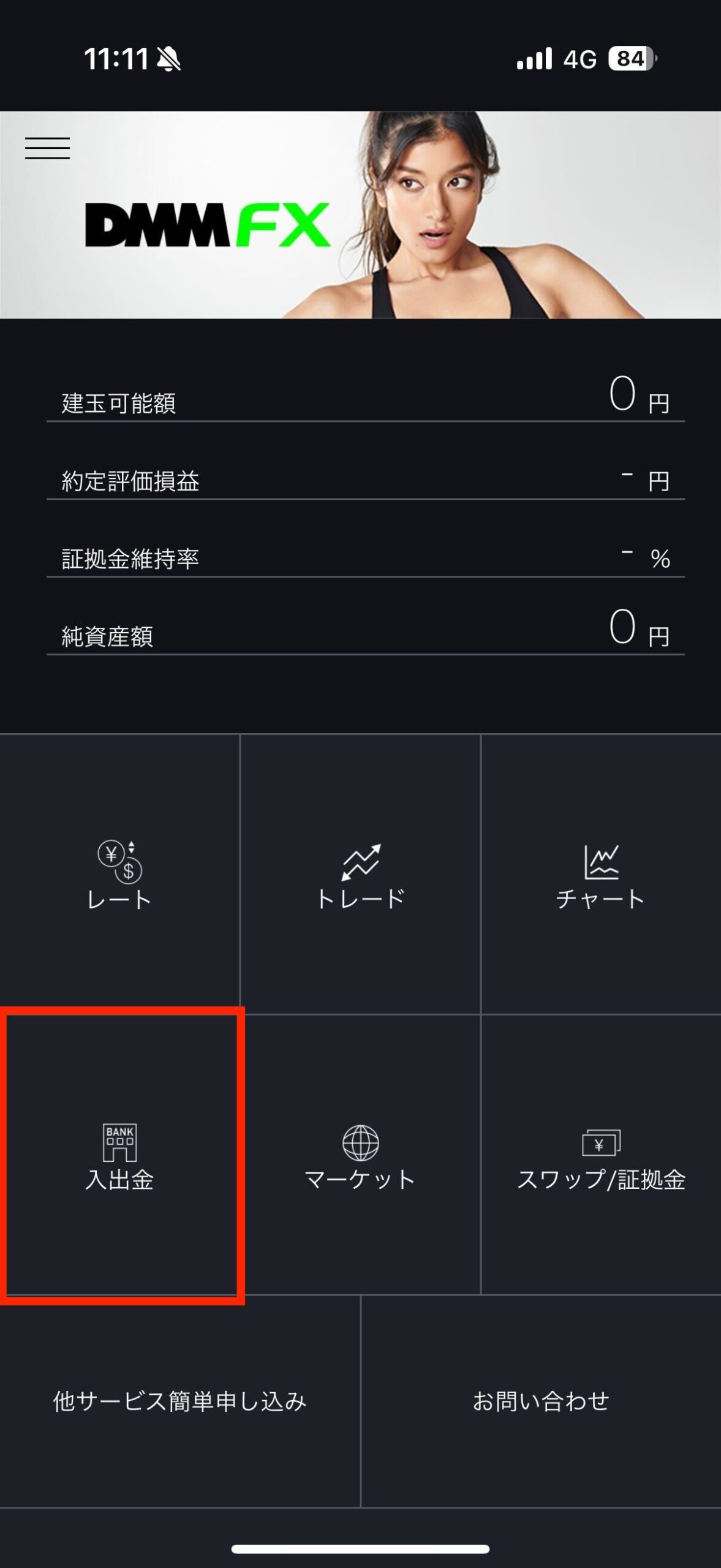Open the hamburger drawer menu
The height and width of the screenshot is (1568, 721).
tap(47, 148)
